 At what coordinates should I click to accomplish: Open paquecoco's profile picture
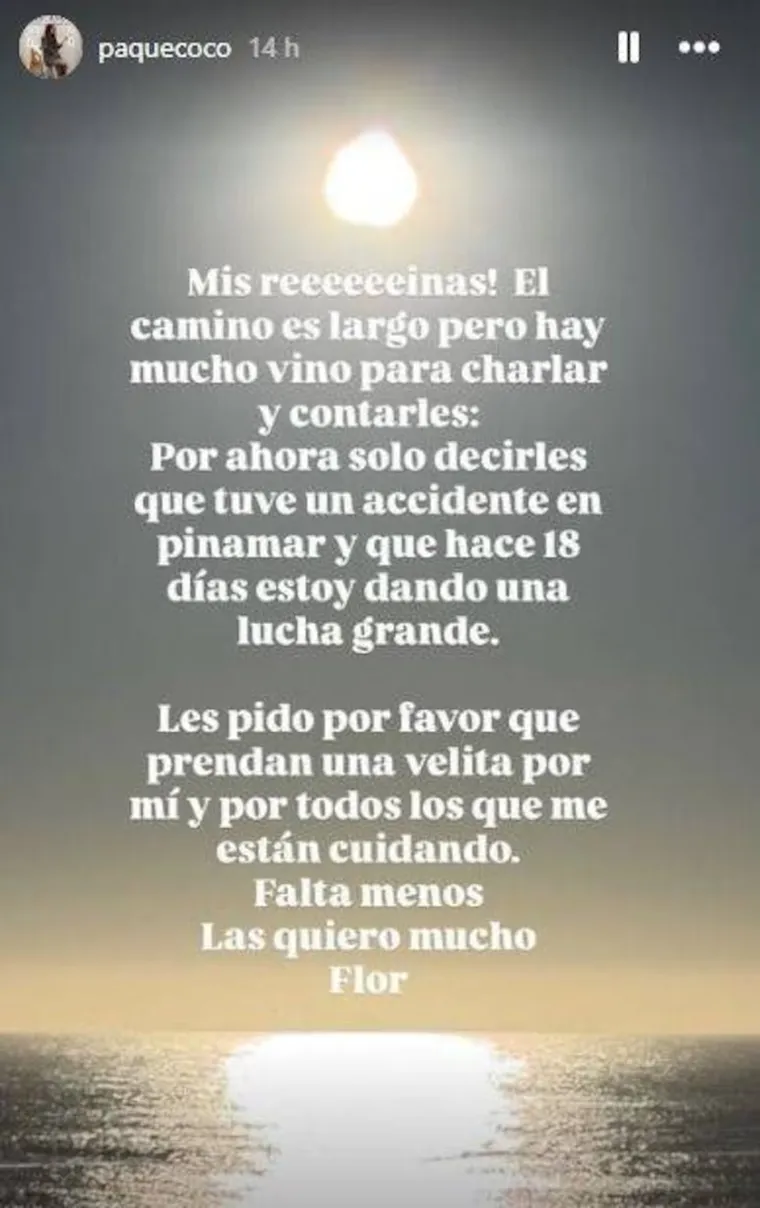tap(49, 47)
